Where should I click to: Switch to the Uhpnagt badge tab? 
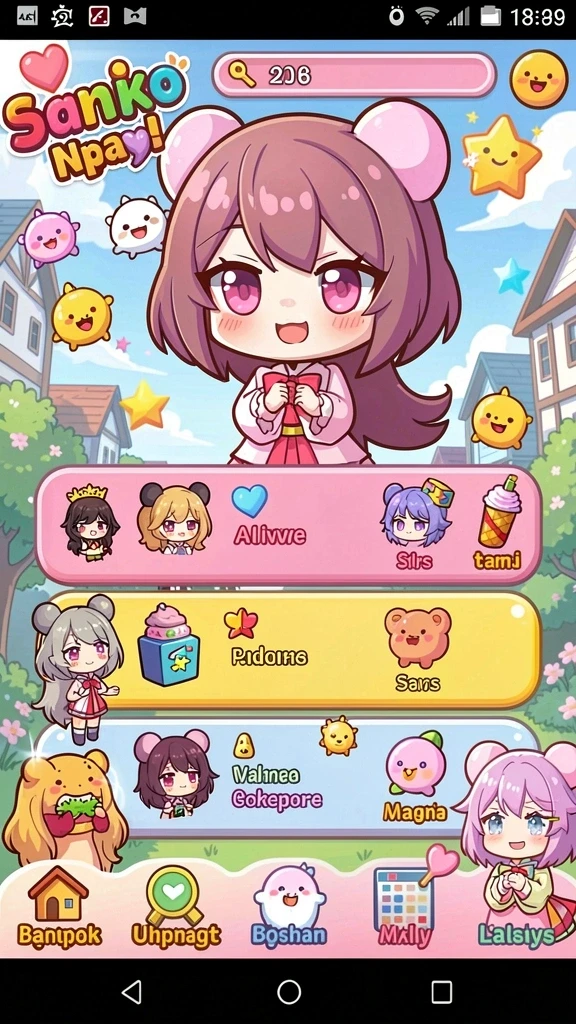click(176, 908)
